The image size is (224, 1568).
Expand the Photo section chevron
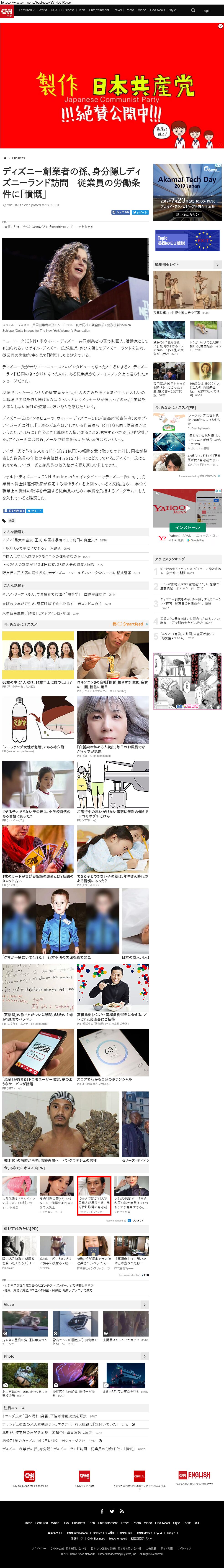[144, 1356]
